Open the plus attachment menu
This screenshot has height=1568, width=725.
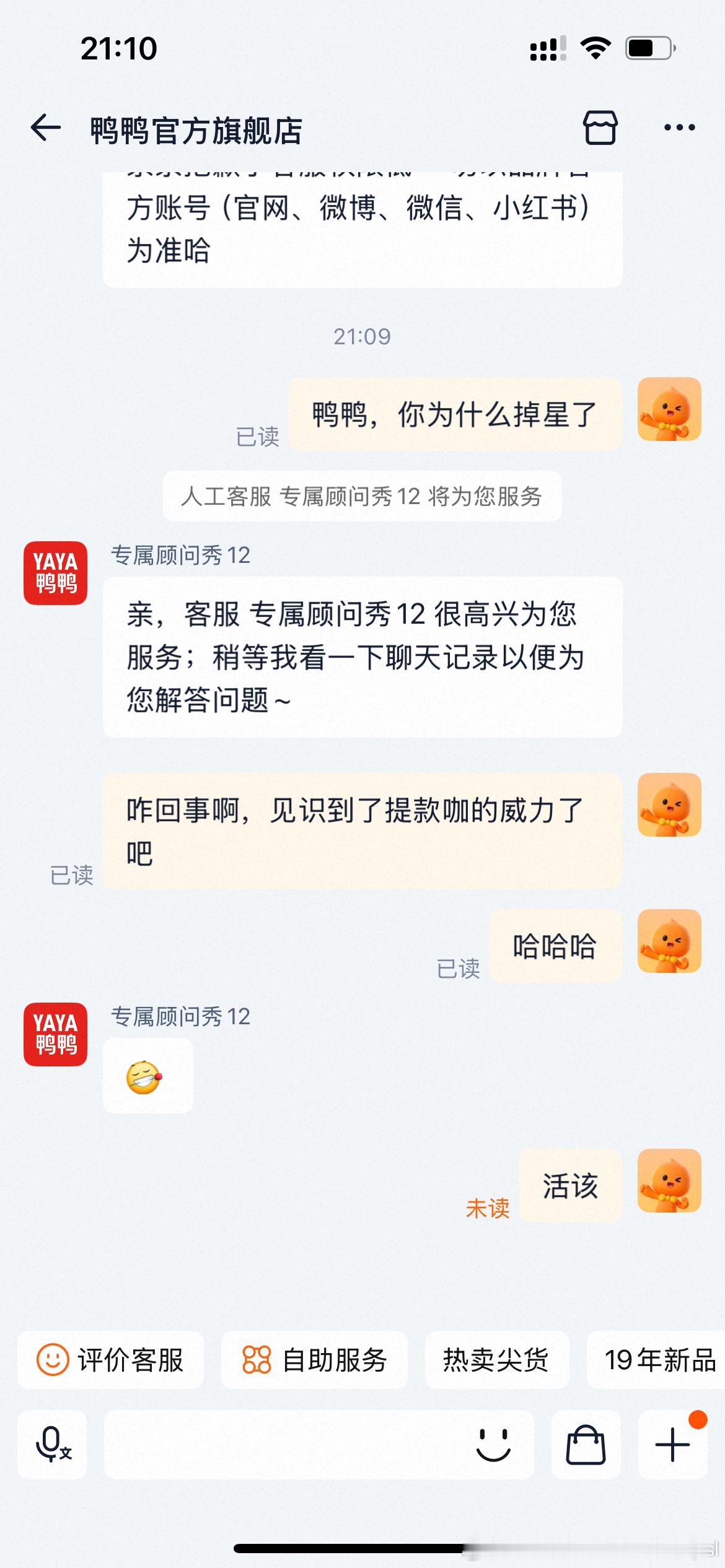pyautogui.click(x=672, y=1445)
